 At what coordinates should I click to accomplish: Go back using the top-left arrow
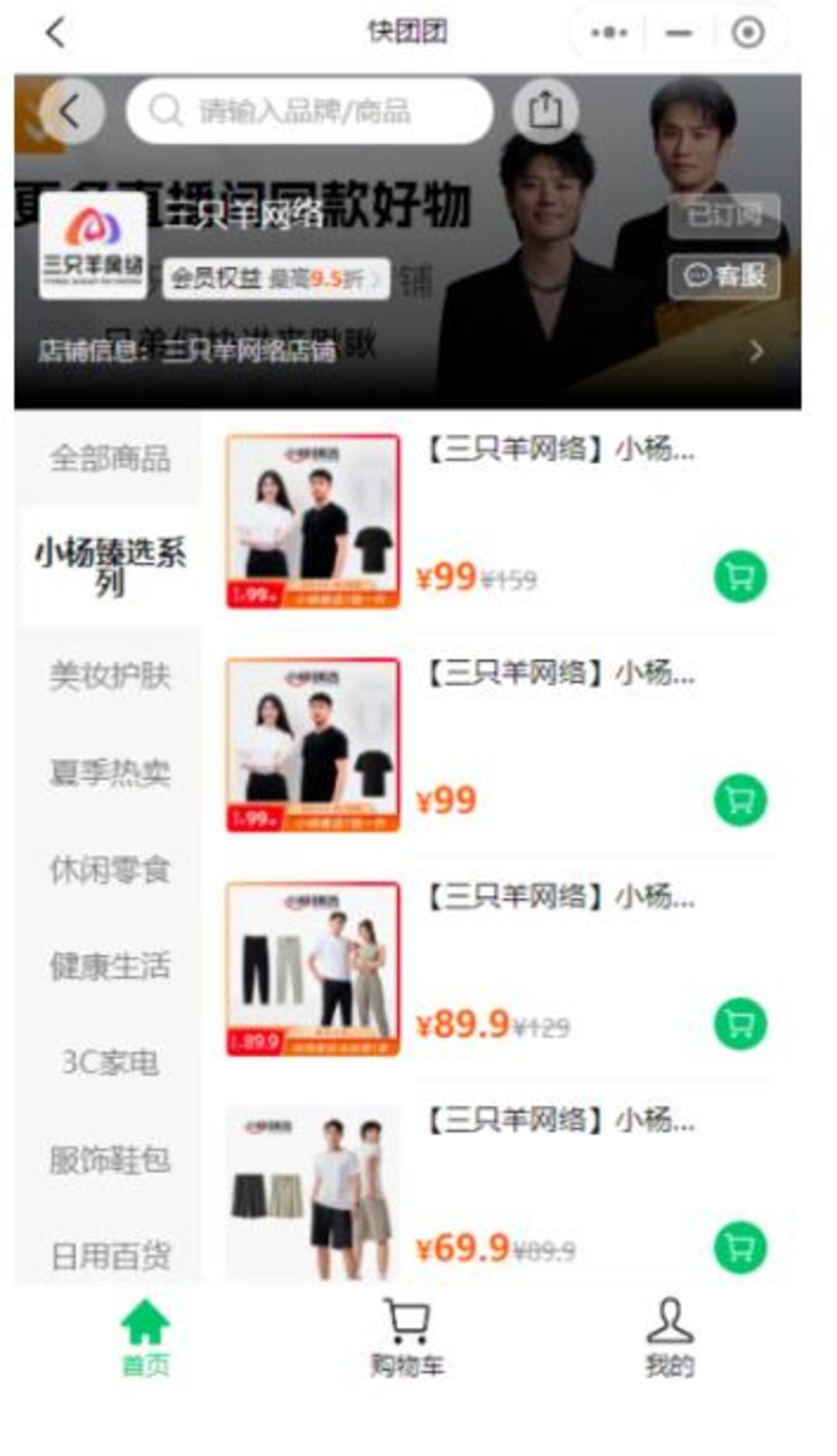[55, 33]
